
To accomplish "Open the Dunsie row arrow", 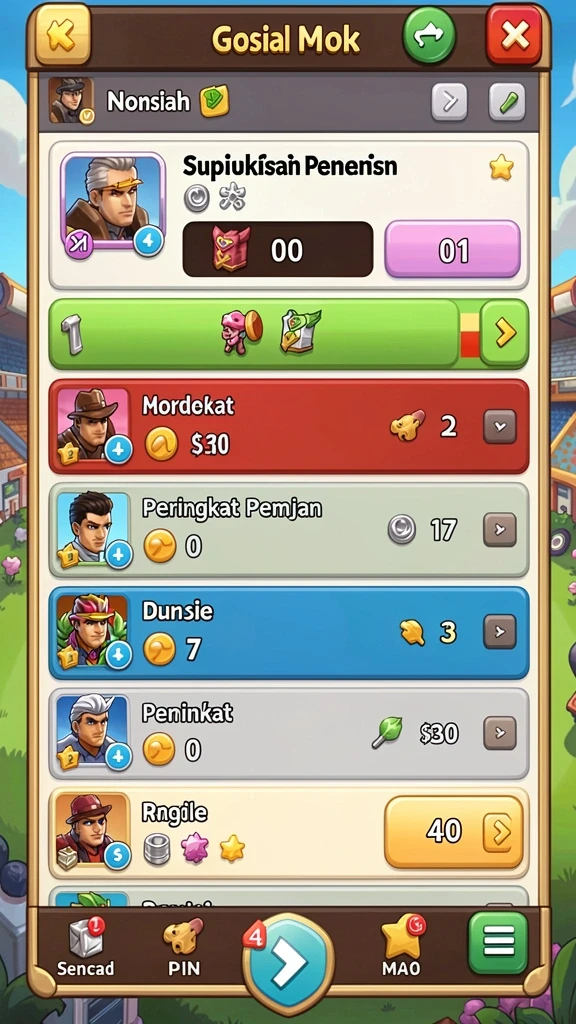I will click(x=500, y=632).
